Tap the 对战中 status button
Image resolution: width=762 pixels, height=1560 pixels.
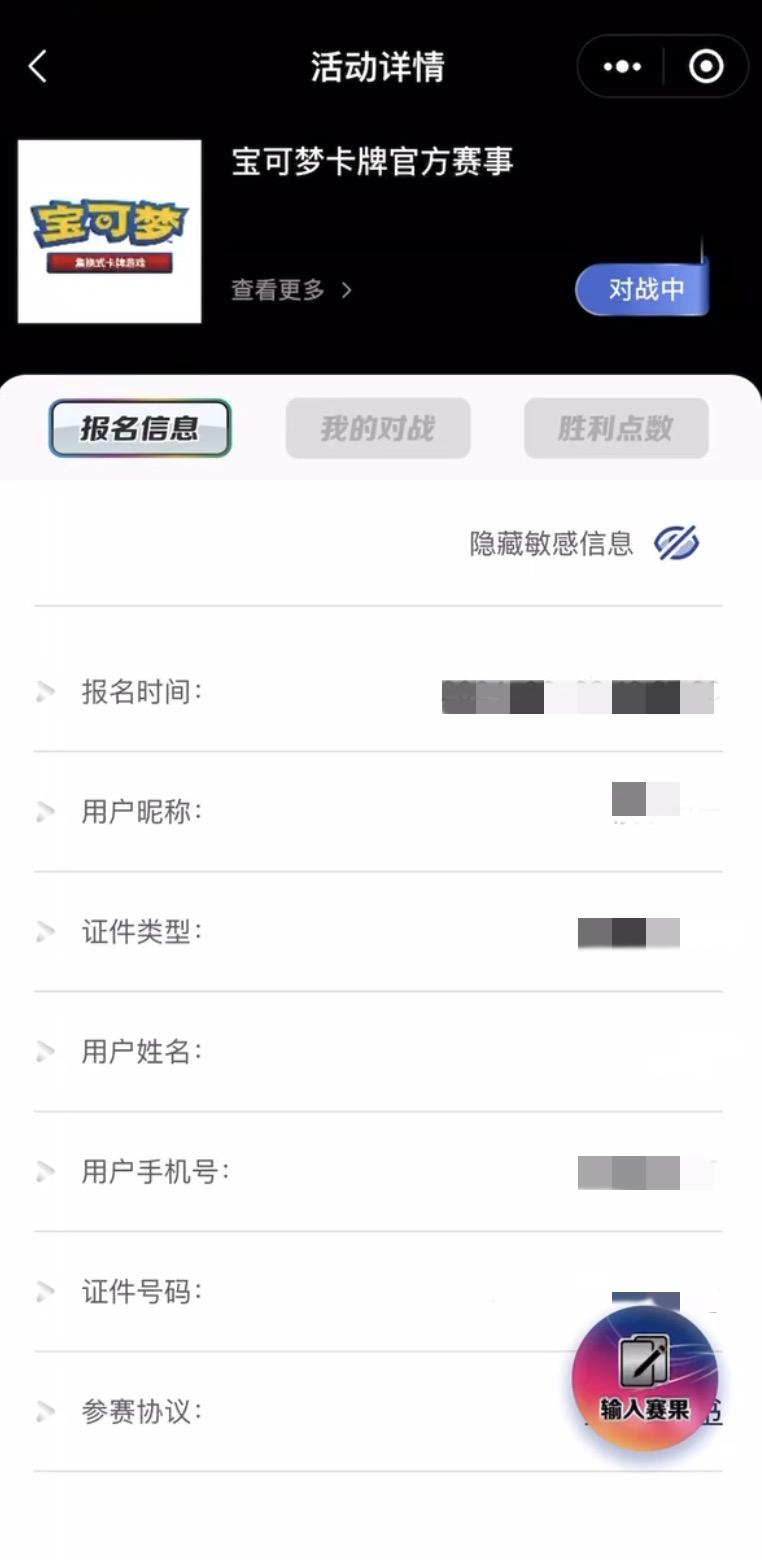pyautogui.click(x=643, y=289)
